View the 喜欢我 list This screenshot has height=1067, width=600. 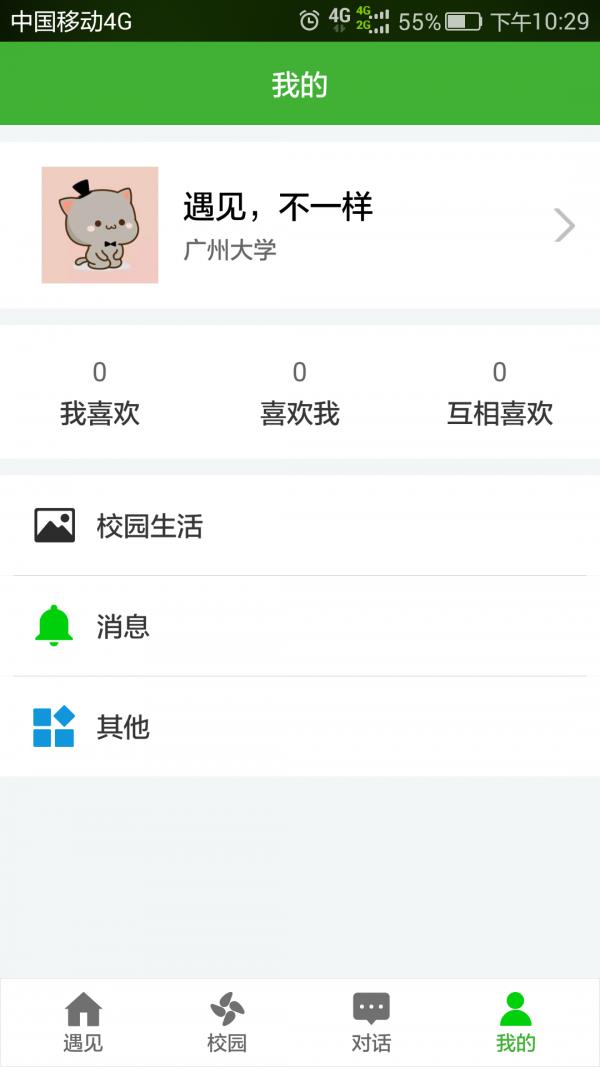click(x=299, y=393)
